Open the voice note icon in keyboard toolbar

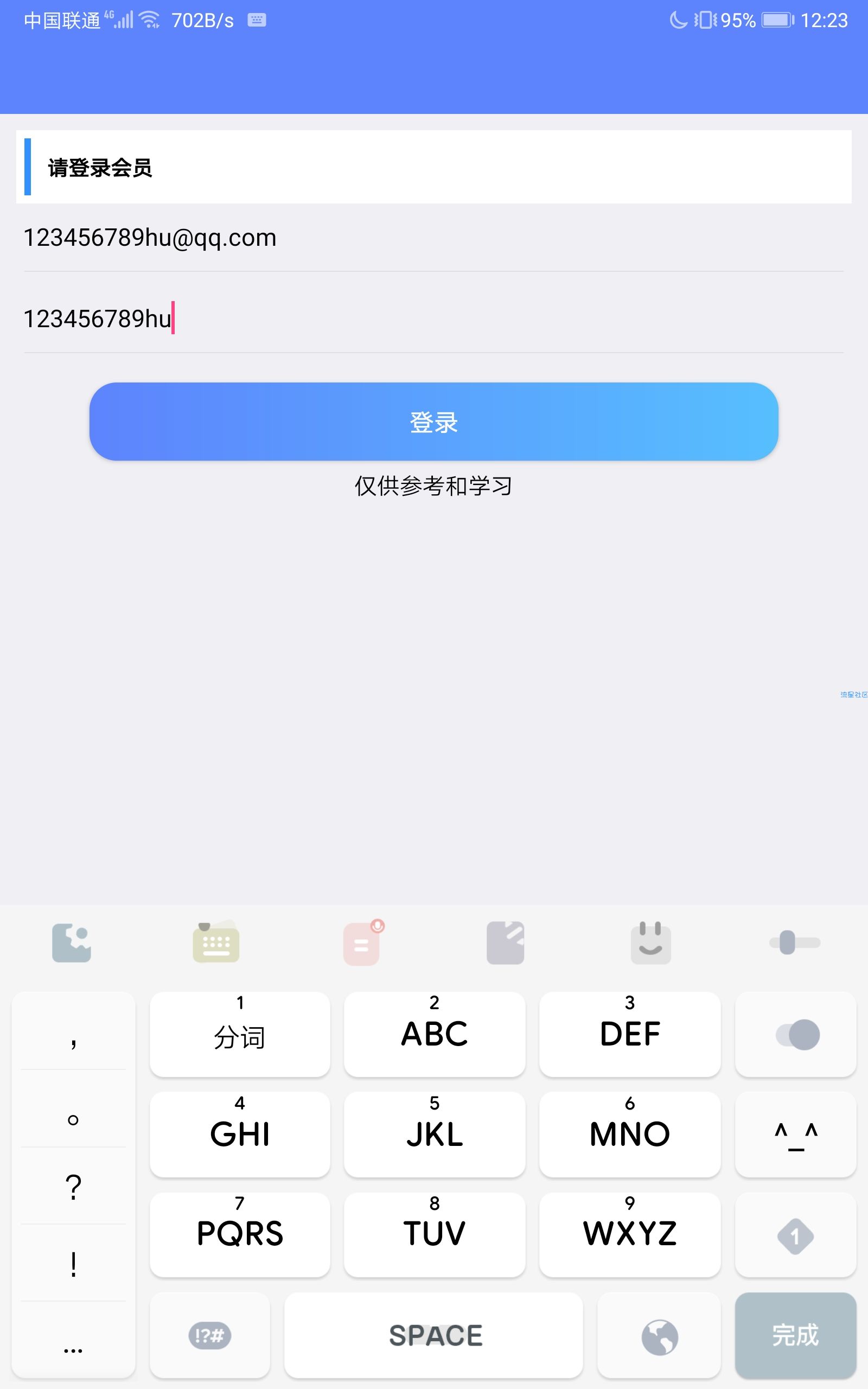(x=362, y=942)
